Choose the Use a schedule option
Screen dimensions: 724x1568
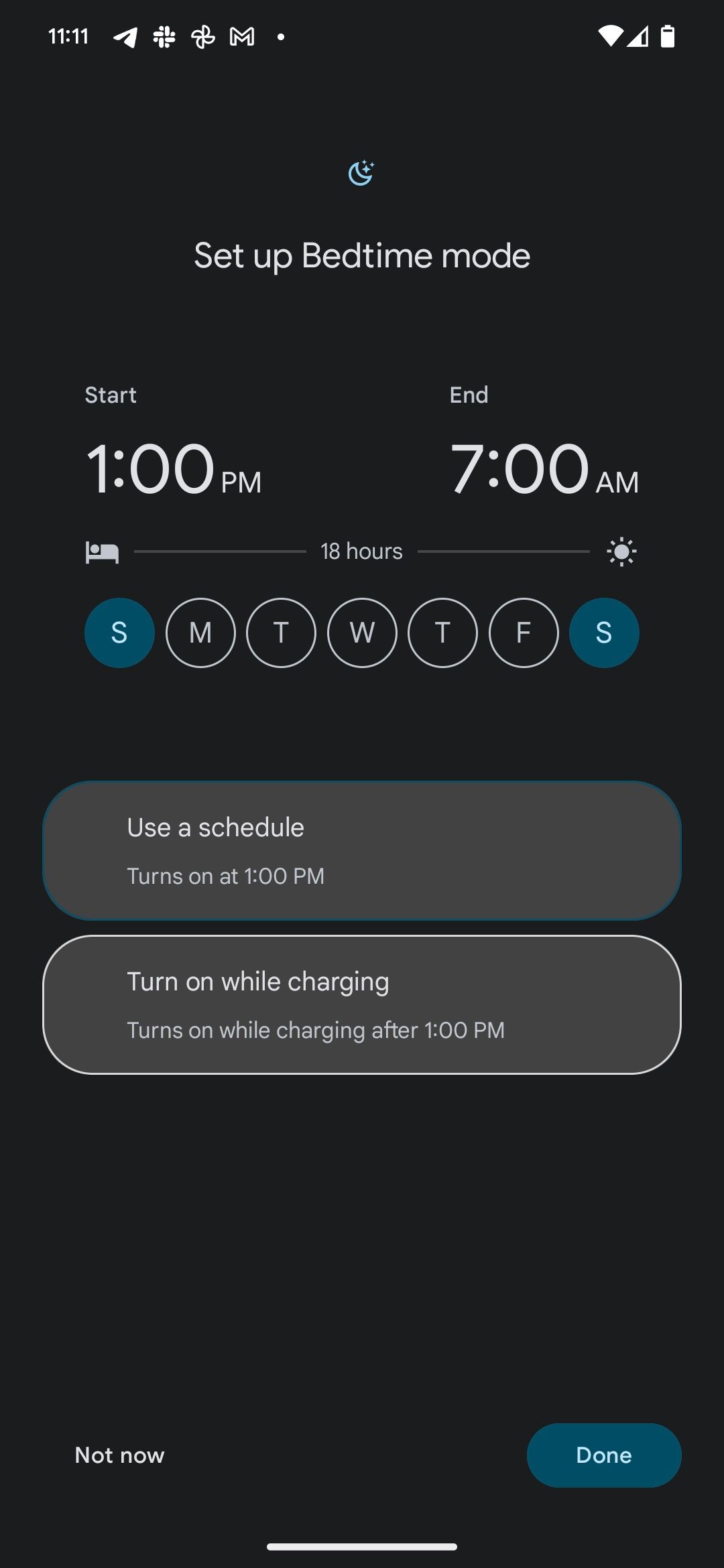pyautogui.click(x=362, y=850)
